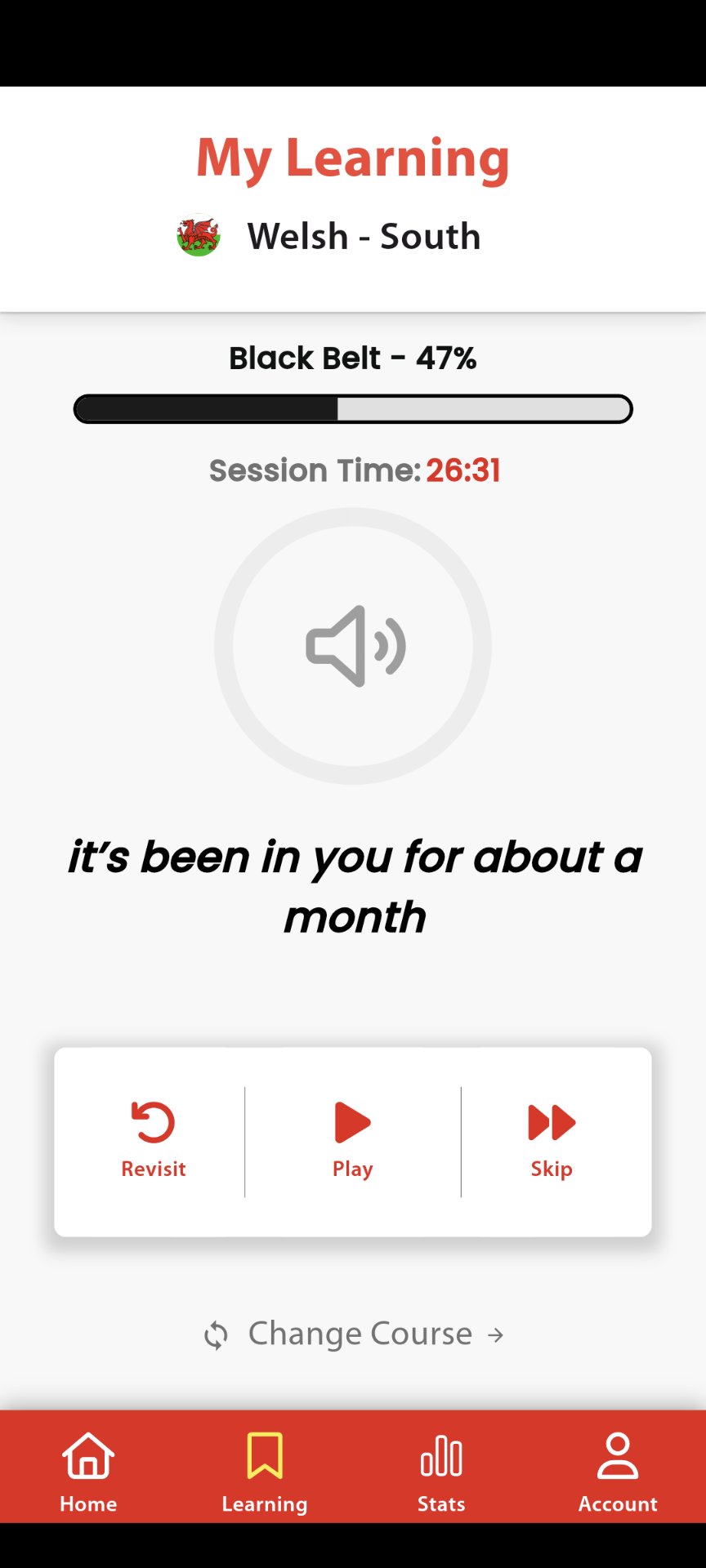Select the Learning tab
The image size is (706, 1568).
[265, 1471]
